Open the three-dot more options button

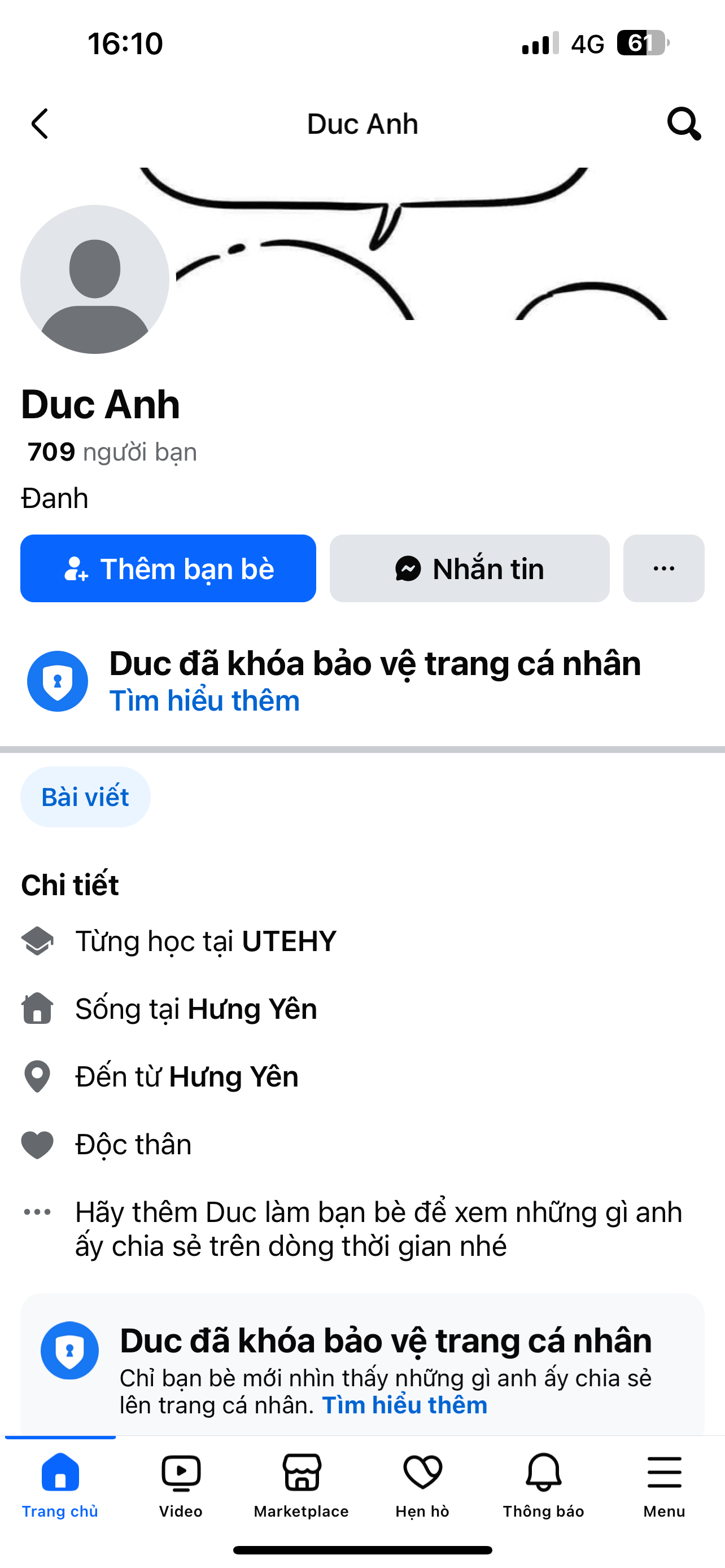[663, 568]
